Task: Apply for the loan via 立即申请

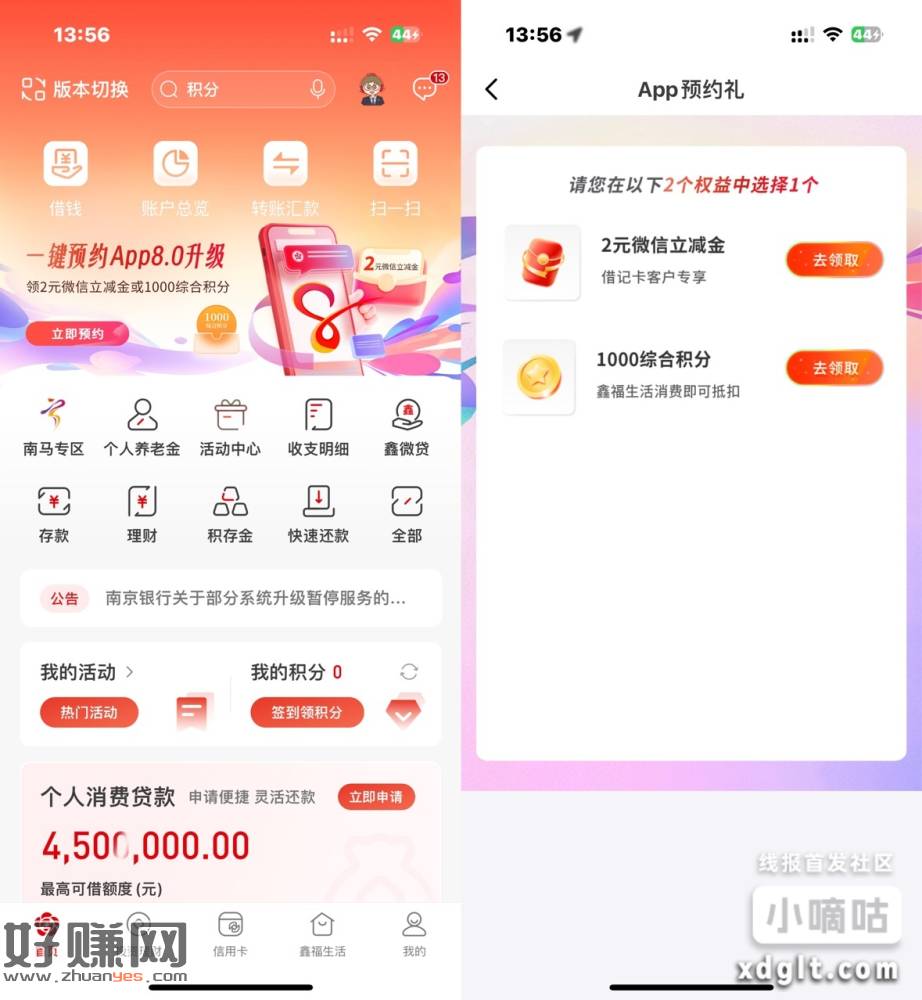Action: (376, 797)
